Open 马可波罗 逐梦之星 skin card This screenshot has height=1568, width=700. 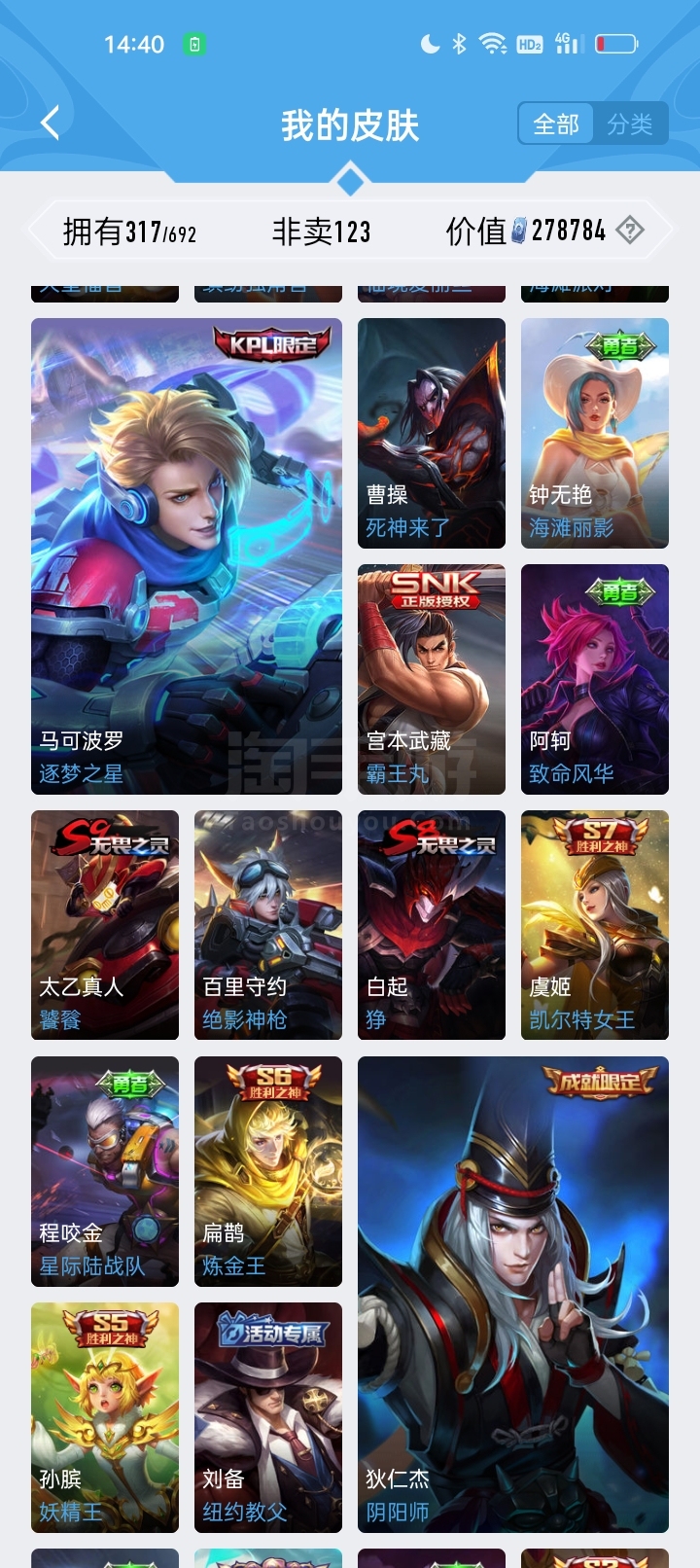[187, 556]
